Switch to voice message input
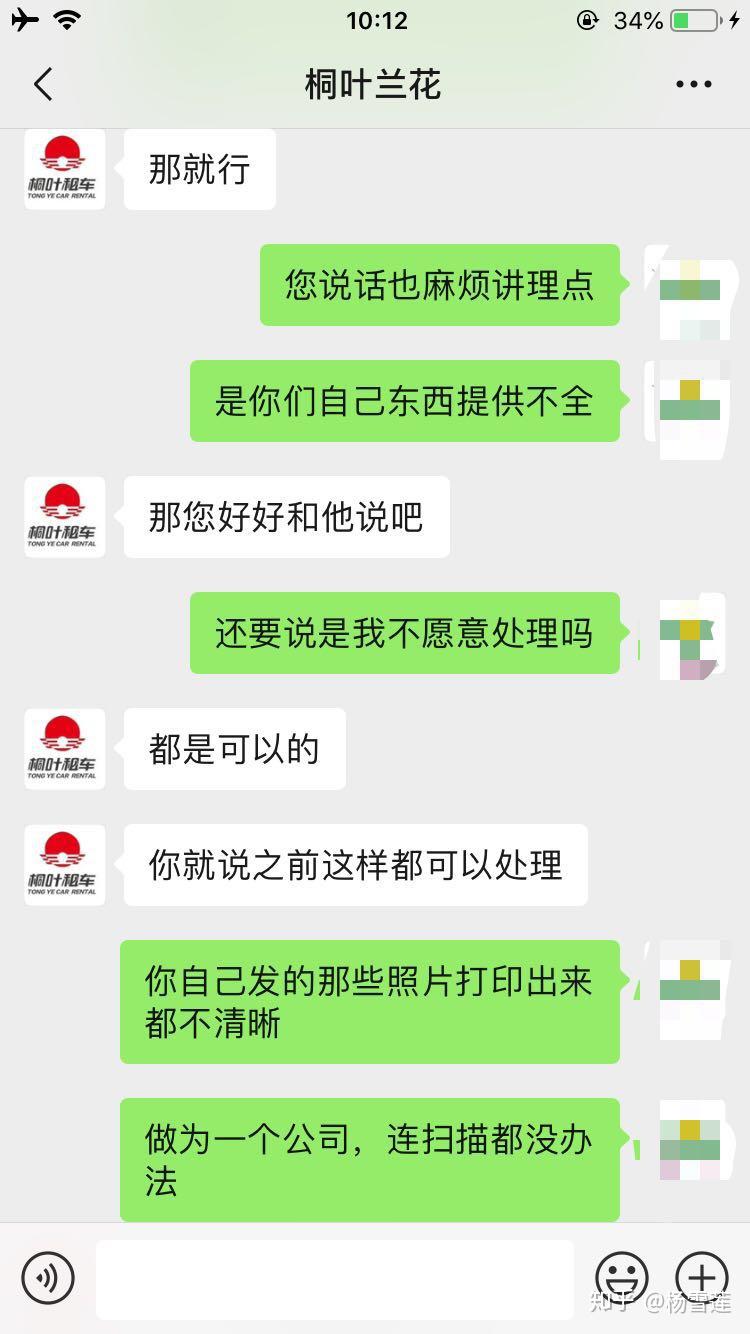This screenshot has height=1334, width=750. (48, 1278)
